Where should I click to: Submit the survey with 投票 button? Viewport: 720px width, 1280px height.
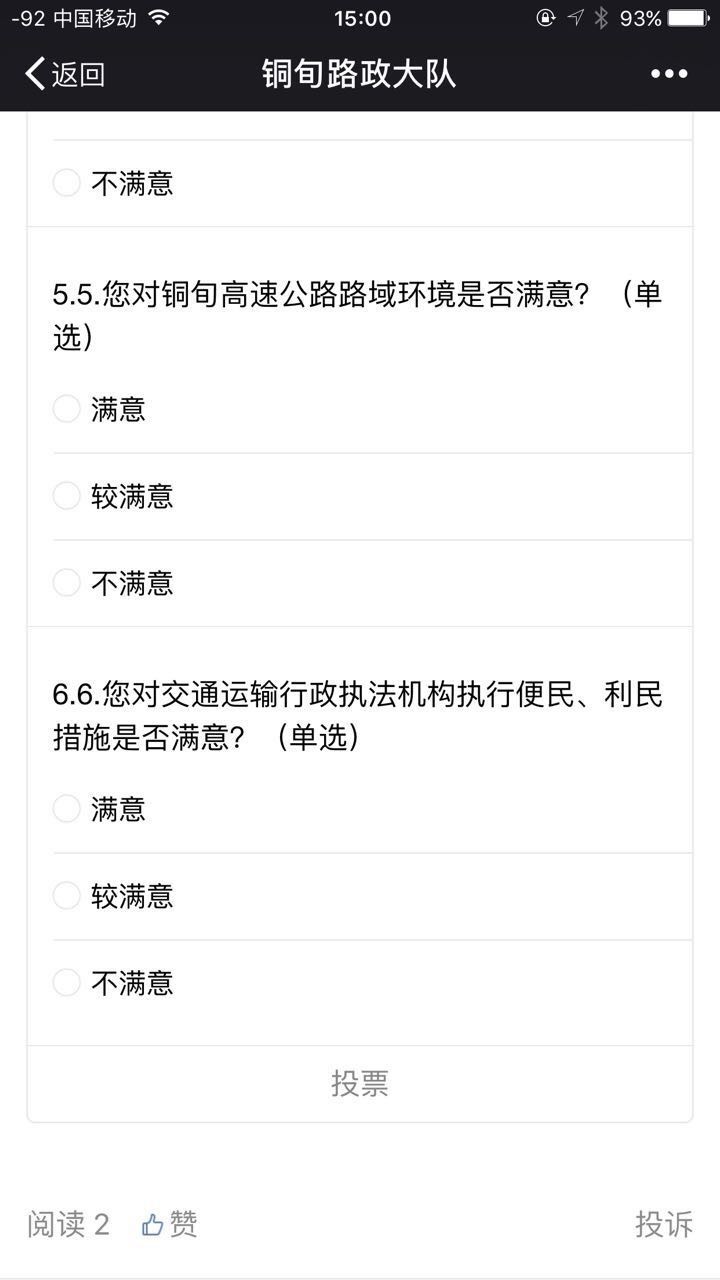pos(360,1084)
